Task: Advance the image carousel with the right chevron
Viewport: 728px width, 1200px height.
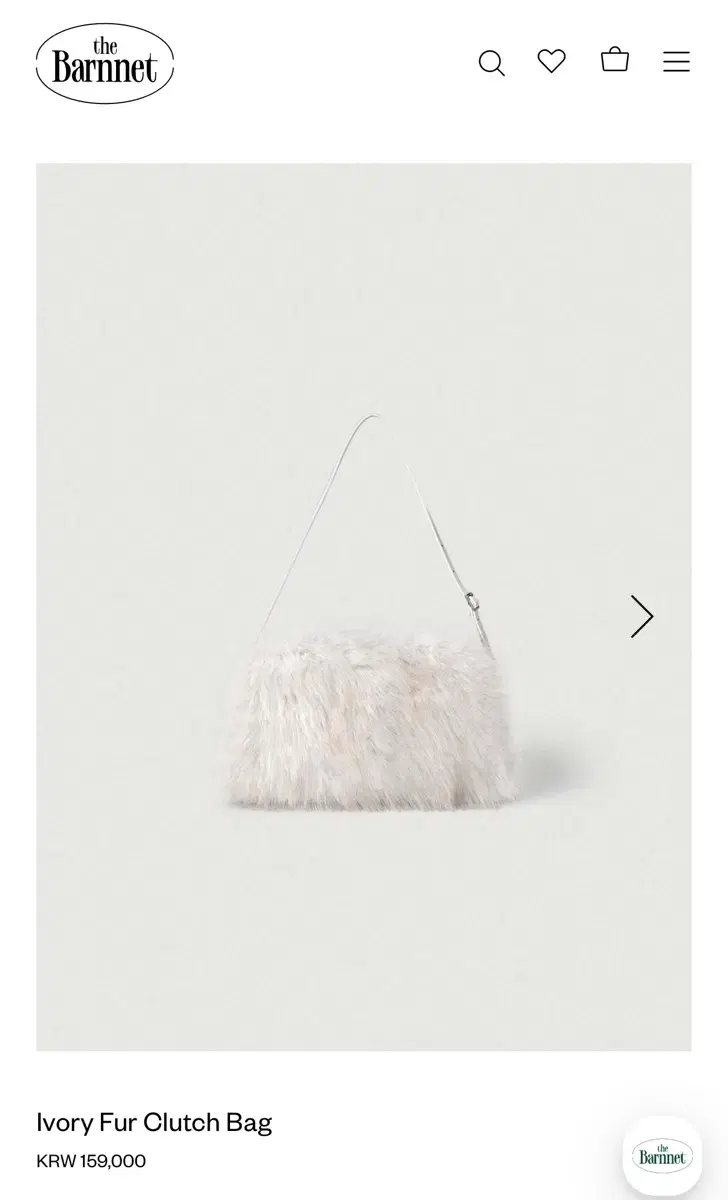Action: tap(641, 617)
